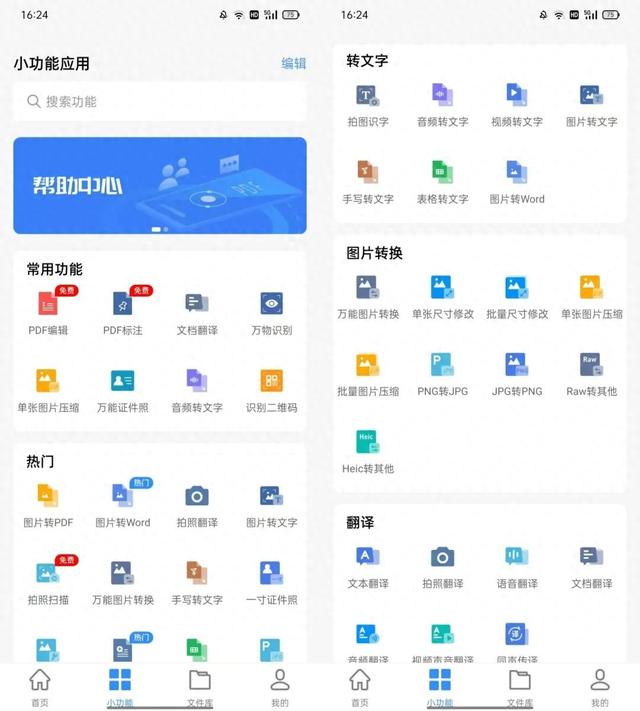This screenshot has height=711, width=640.
Task: Open 语音翻译
Action: [x=517, y=567]
